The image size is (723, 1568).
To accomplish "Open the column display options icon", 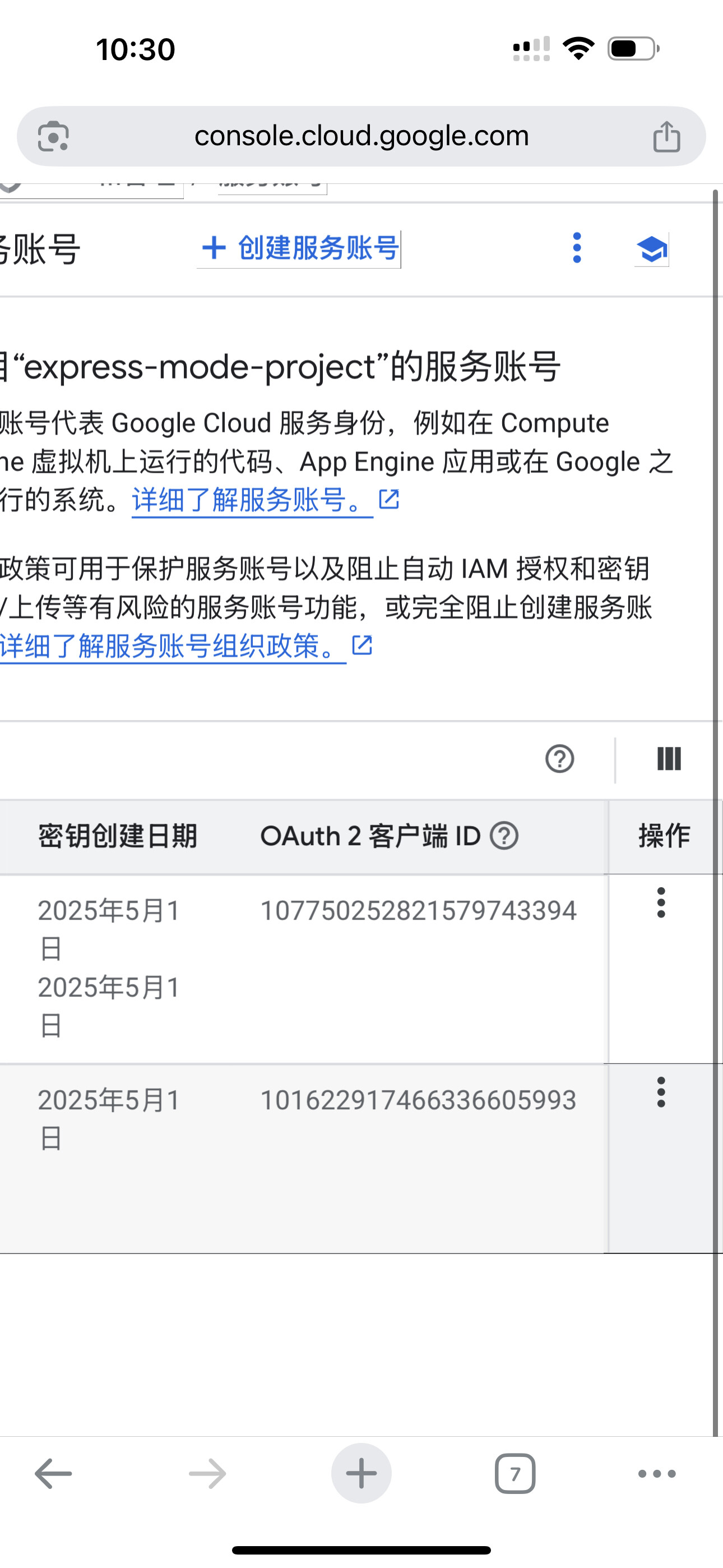I will [669, 759].
